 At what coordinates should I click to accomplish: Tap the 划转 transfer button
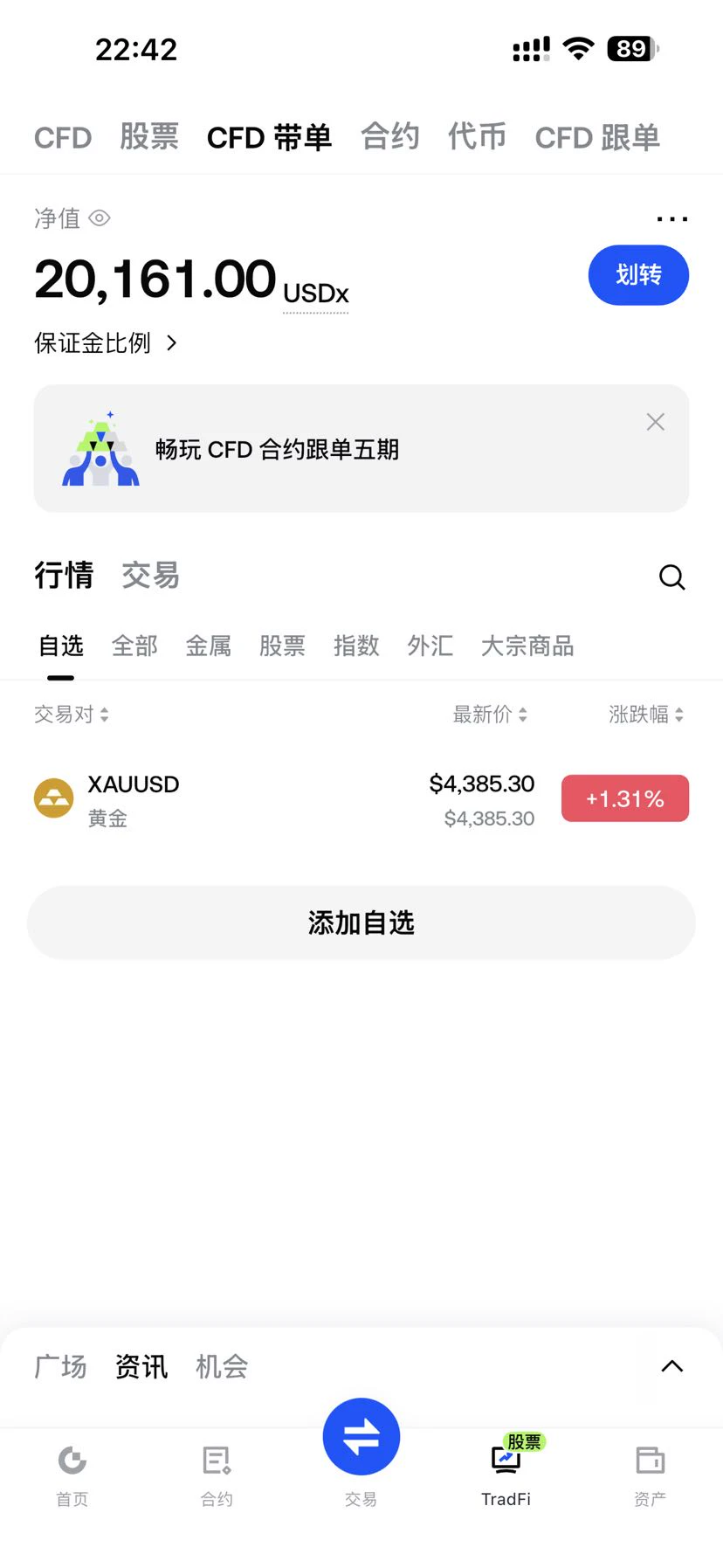(x=638, y=275)
